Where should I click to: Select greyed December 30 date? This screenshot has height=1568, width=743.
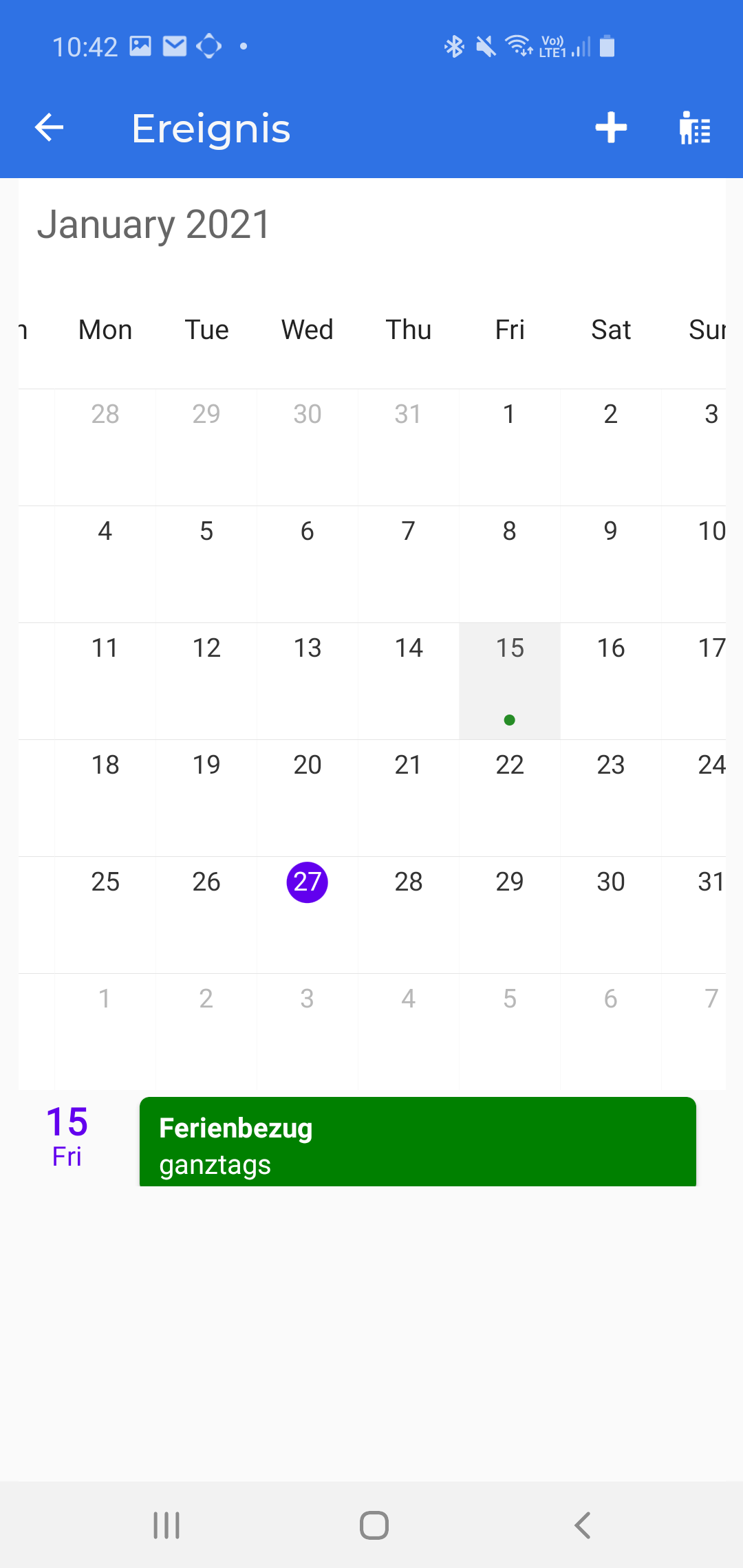click(308, 446)
